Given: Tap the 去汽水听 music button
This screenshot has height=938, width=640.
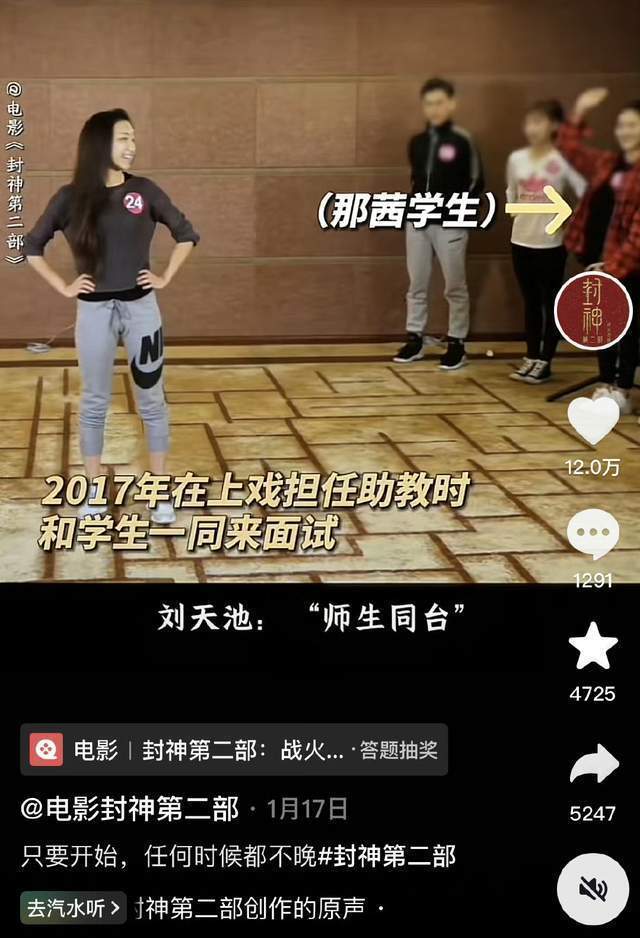Looking at the screenshot, I should (73, 908).
